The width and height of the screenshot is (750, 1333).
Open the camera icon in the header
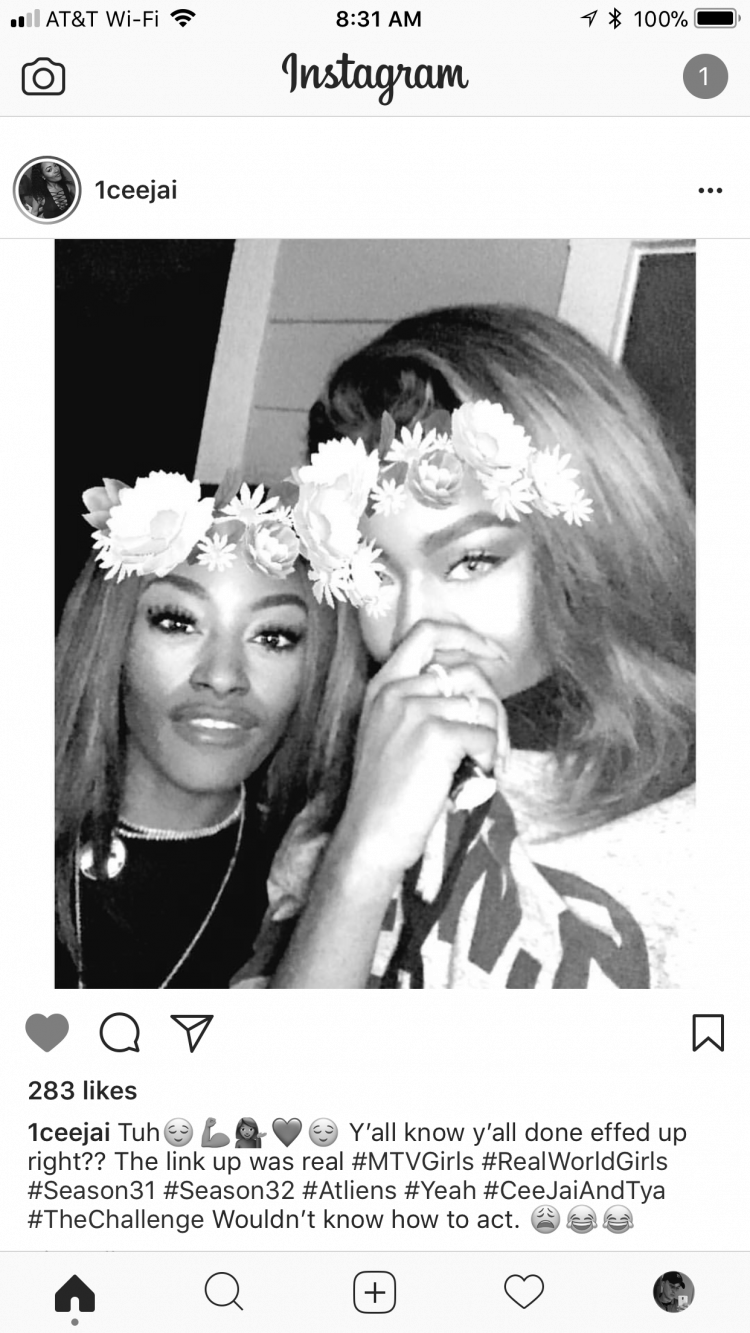point(43,77)
